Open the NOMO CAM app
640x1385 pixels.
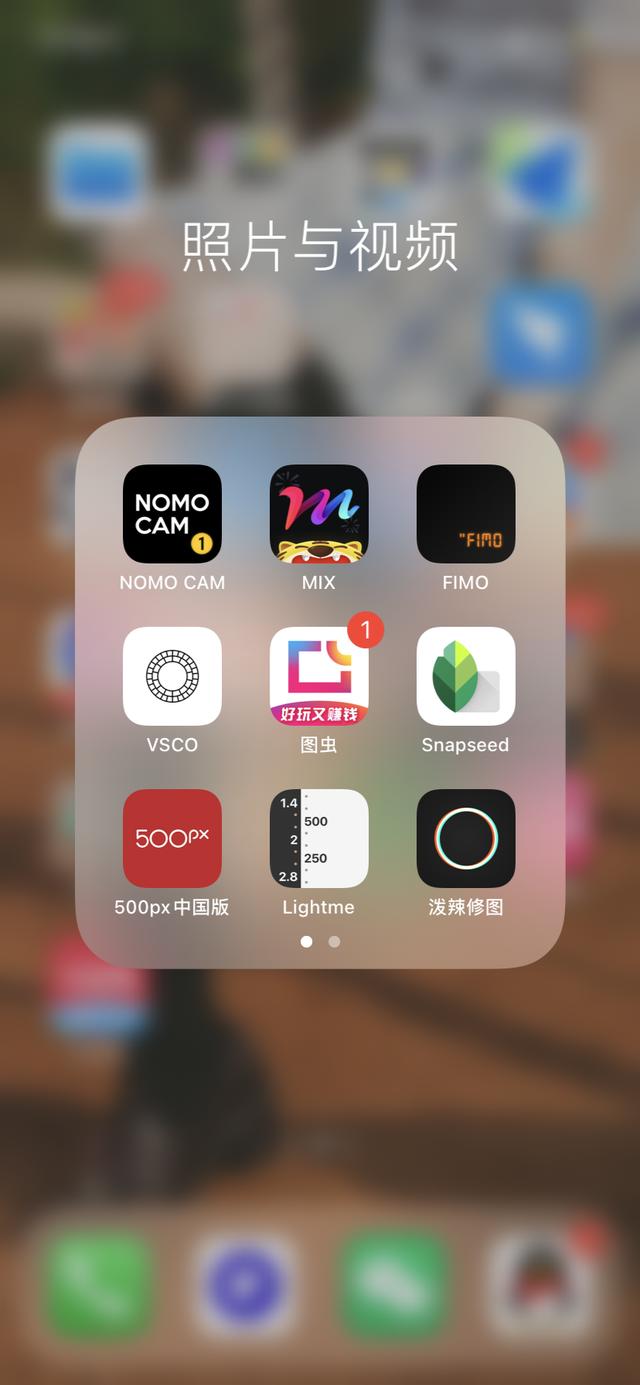(172, 514)
